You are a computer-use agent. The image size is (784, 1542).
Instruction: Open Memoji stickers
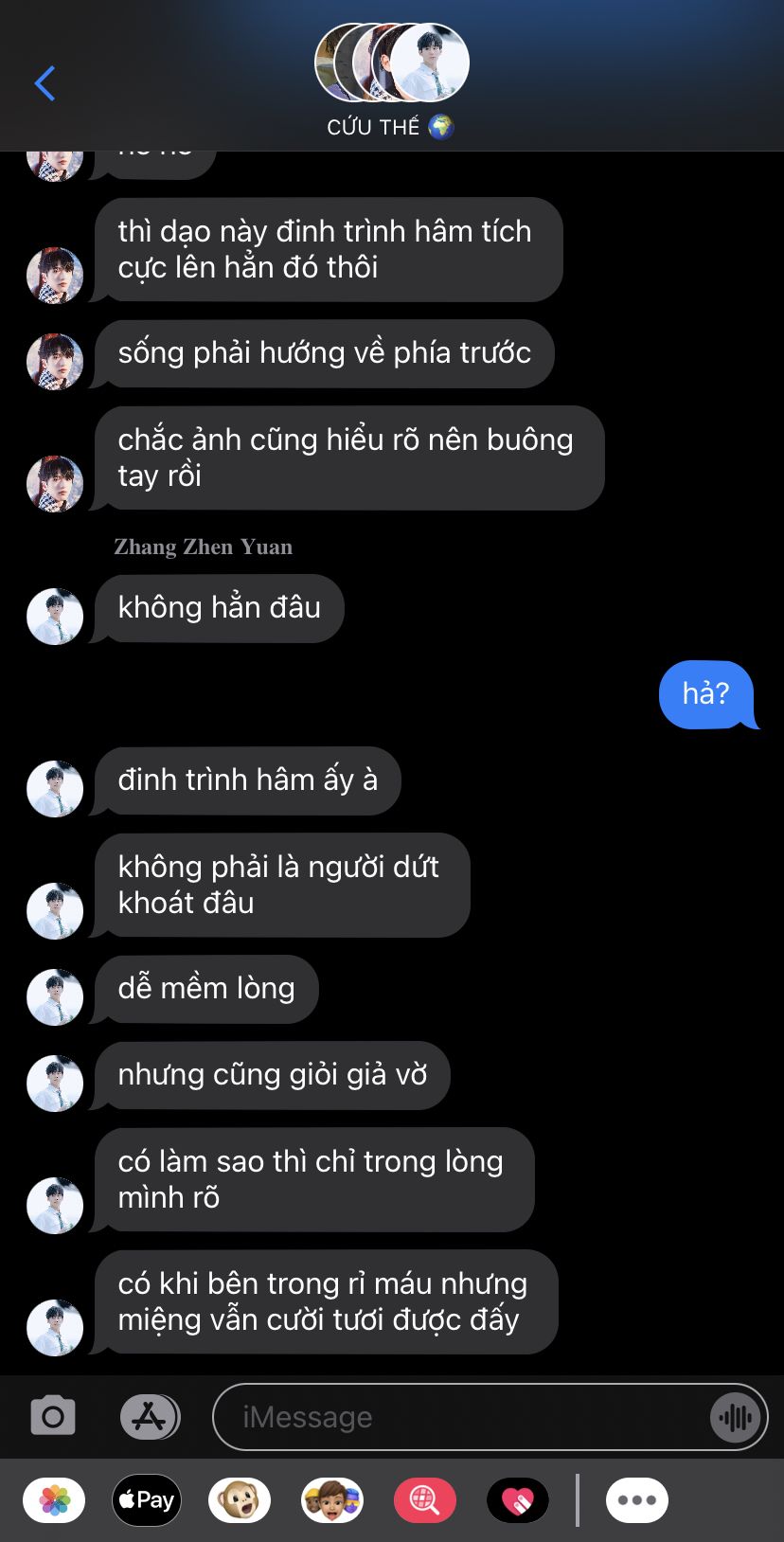click(332, 1500)
